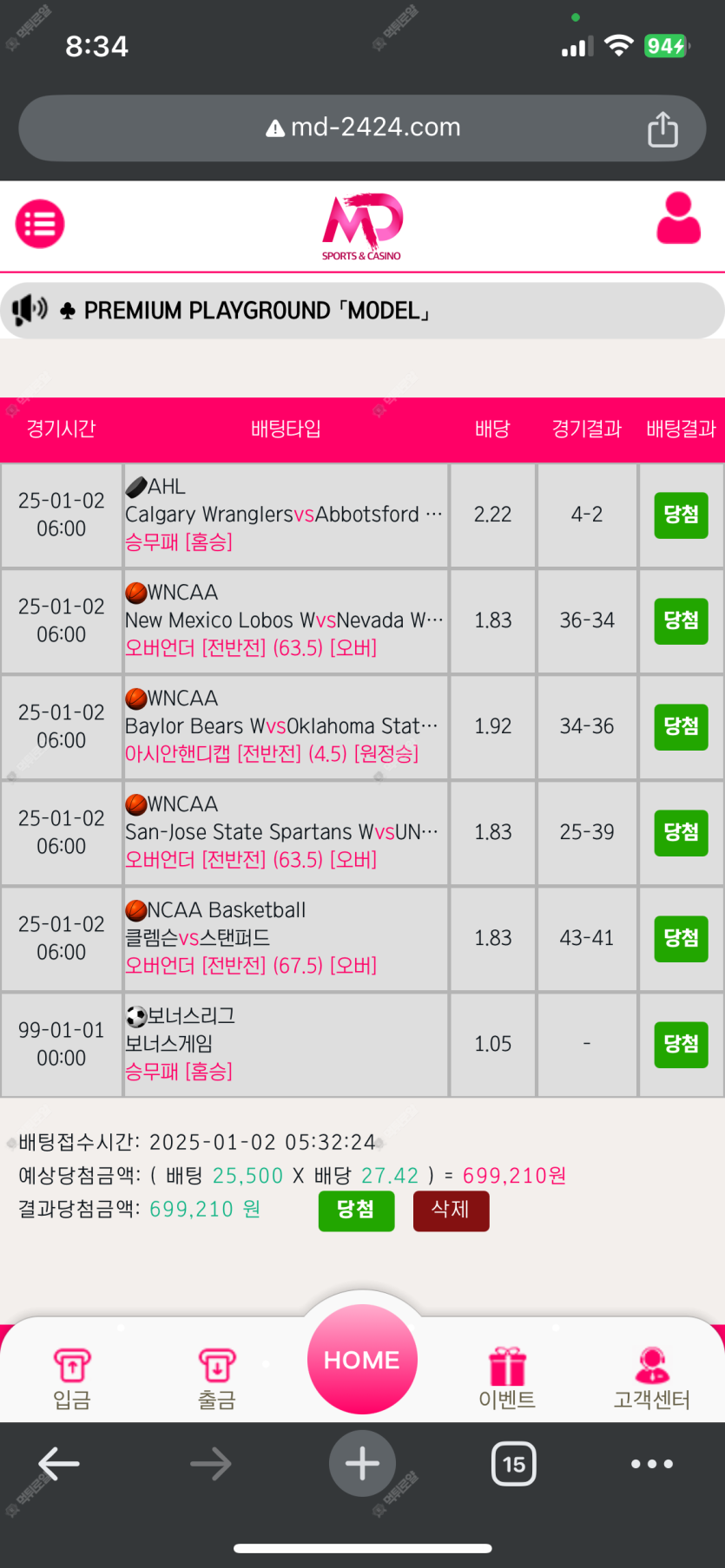This screenshot has width=725, height=1568.
Task: Open the user profile icon
Action: 678,219
